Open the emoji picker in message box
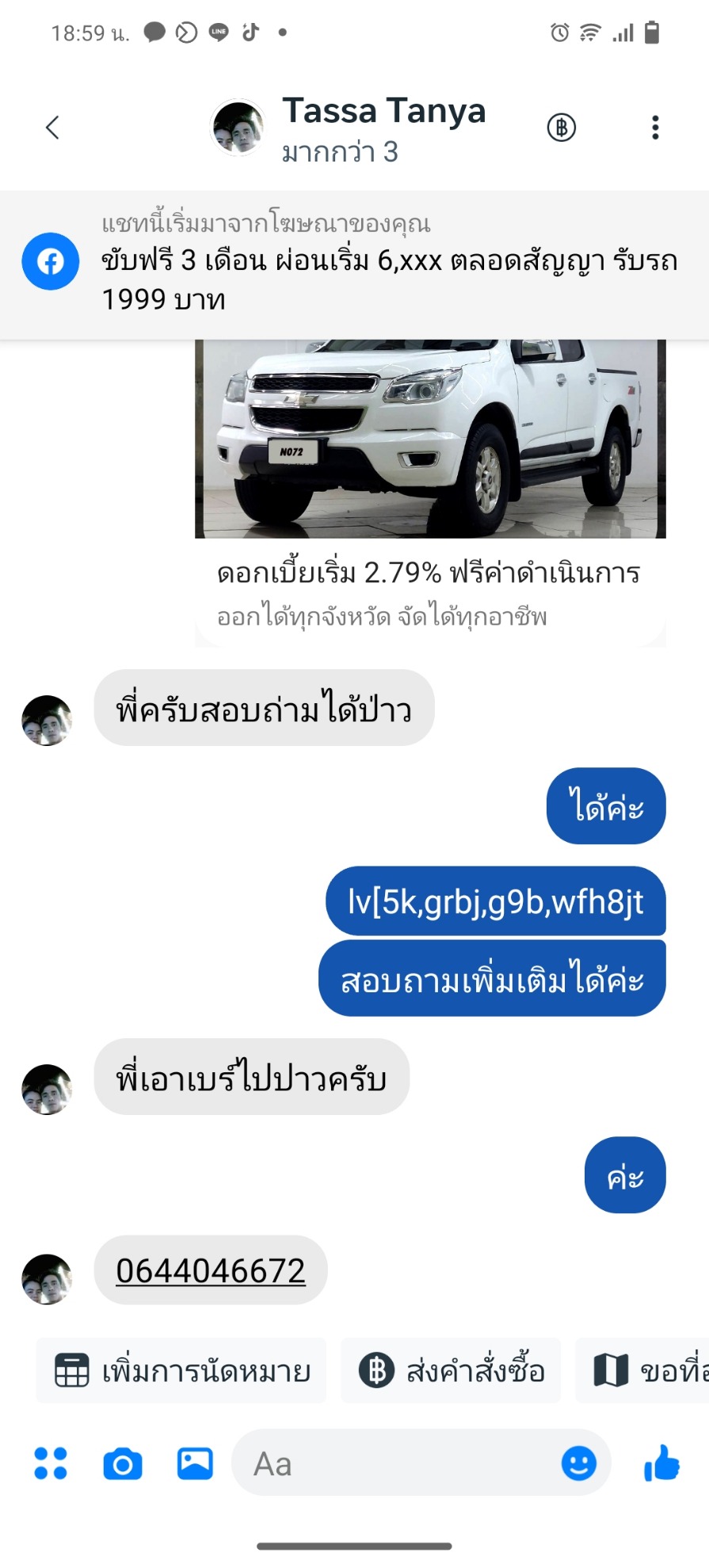709x1568 pixels. pyautogui.click(x=578, y=1463)
